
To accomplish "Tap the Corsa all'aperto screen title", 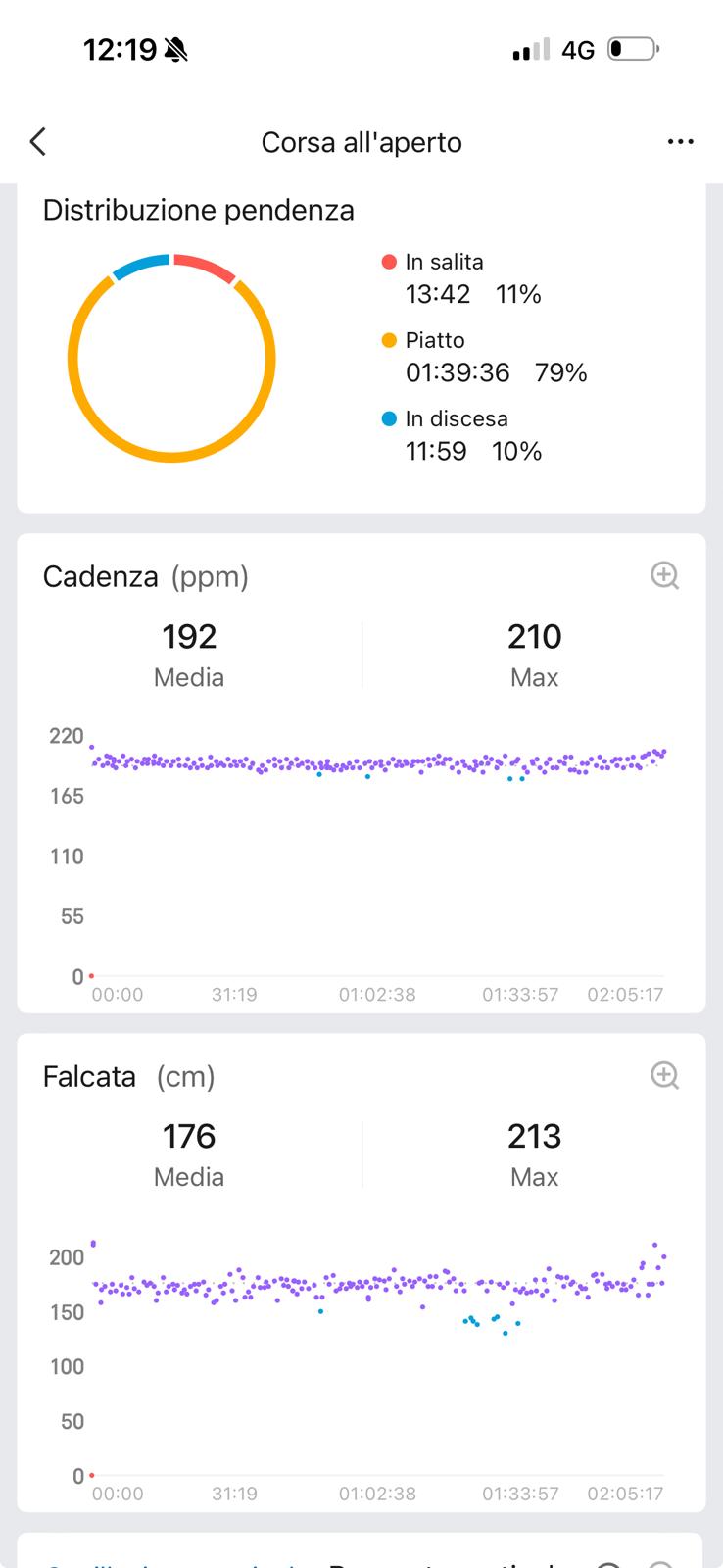I will click(x=361, y=141).
